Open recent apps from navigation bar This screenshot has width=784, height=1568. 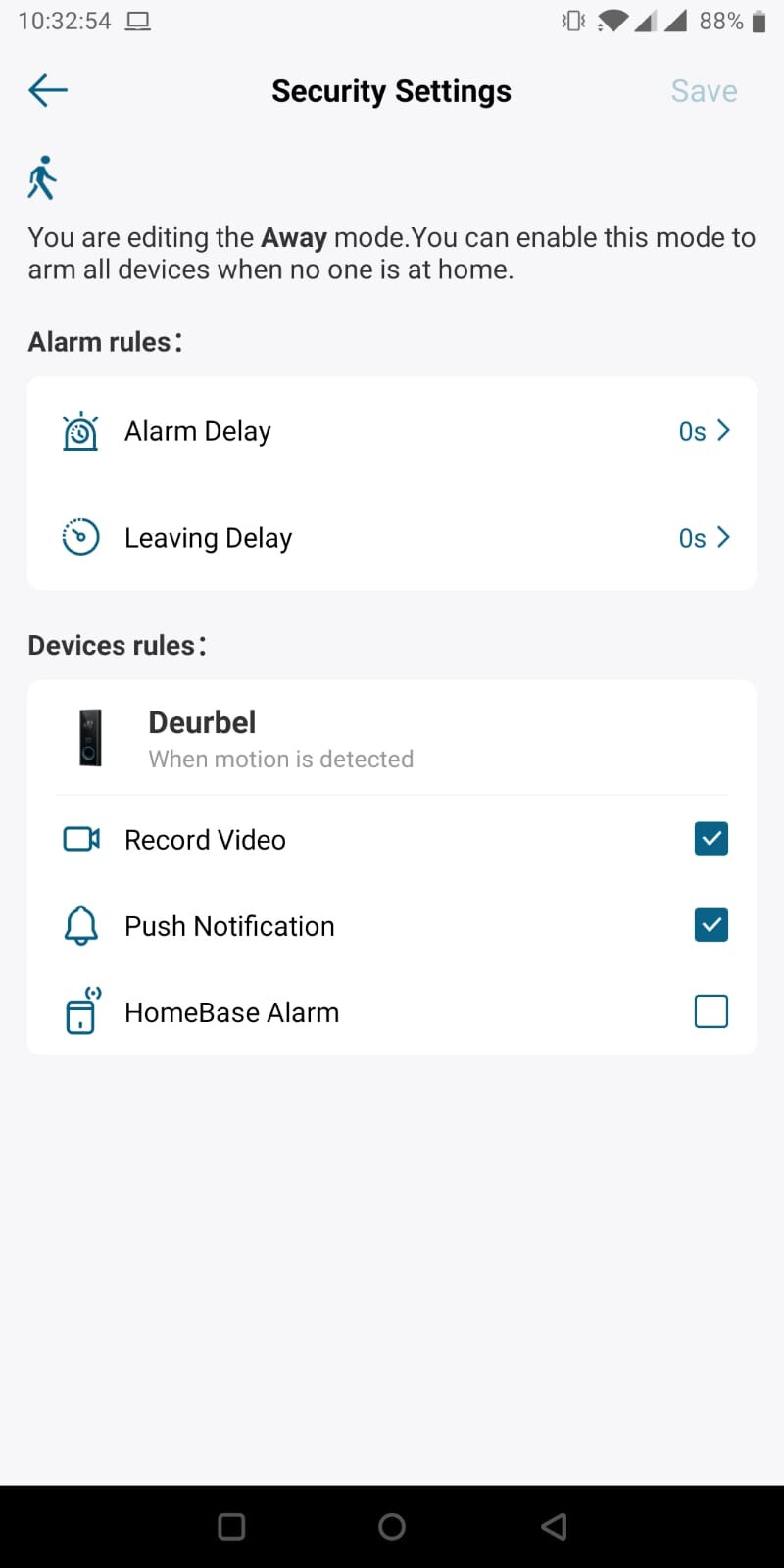coord(231,1526)
